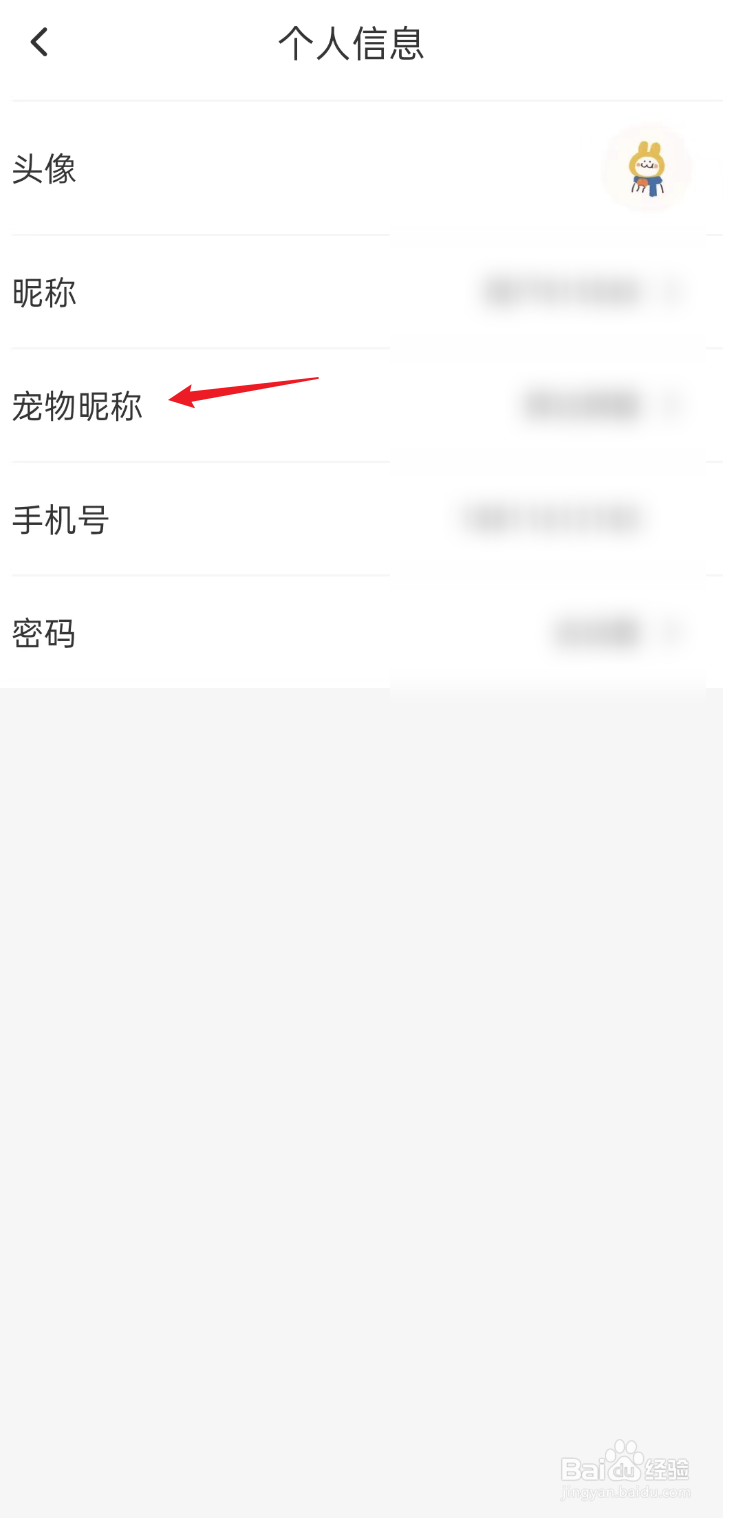The width and height of the screenshot is (732, 1518).
Task: Tap the 宠物昵称 label text
Action: pyautogui.click(x=77, y=405)
